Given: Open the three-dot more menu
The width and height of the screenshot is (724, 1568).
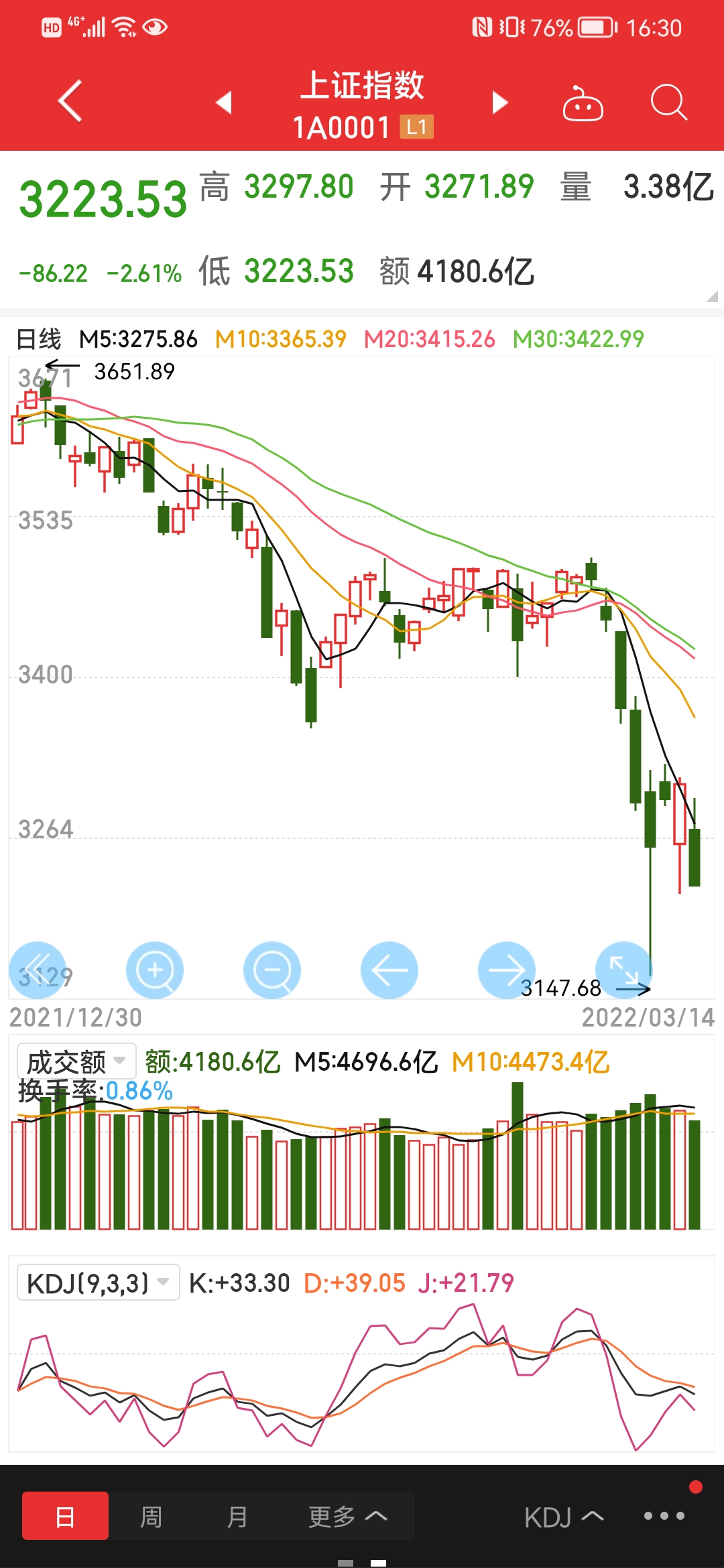Looking at the screenshot, I should click(x=664, y=1516).
